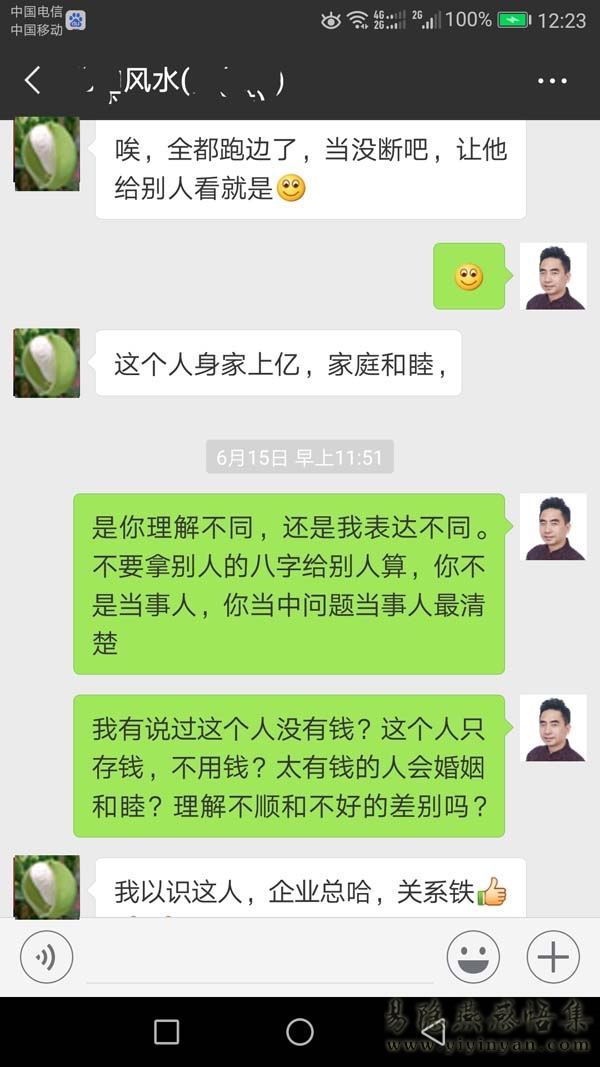Open the three-dot chat options menu
Screen dimensions: 600x1067
552,81
